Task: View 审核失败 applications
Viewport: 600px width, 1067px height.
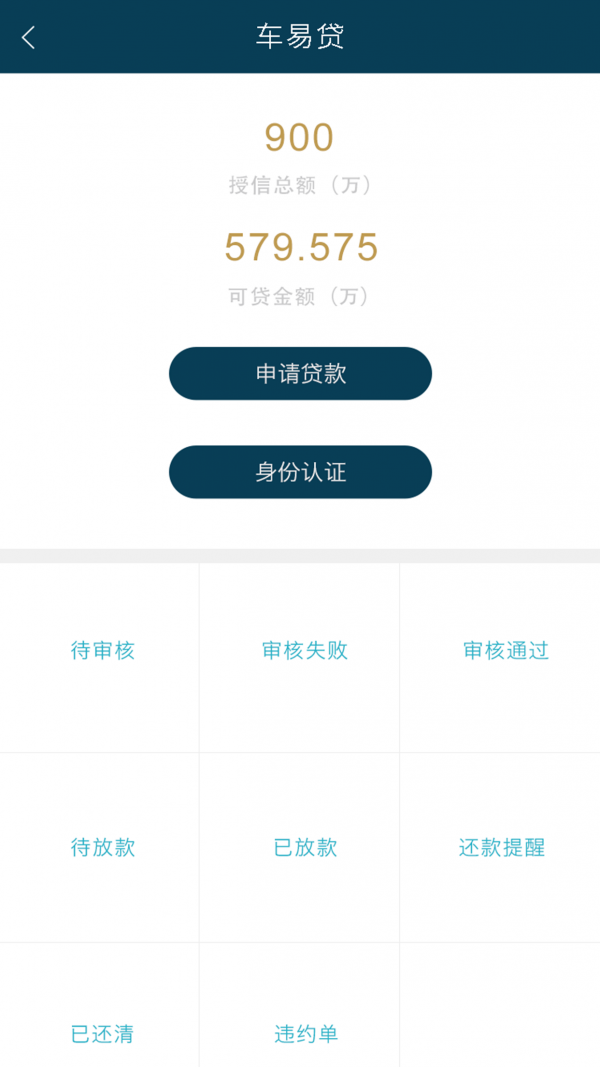Action: tap(304, 651)
